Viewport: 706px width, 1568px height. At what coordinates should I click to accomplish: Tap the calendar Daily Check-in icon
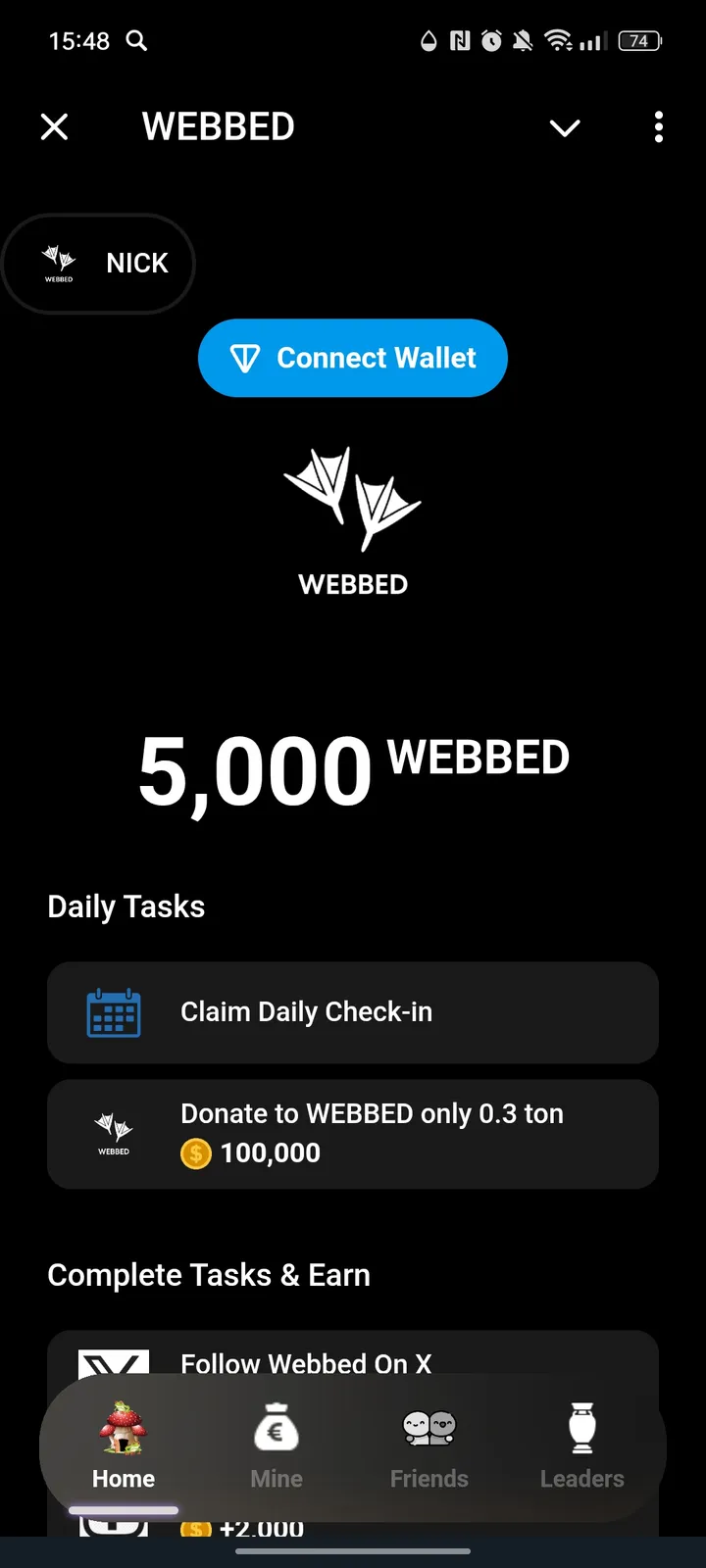click(115, 1012)
